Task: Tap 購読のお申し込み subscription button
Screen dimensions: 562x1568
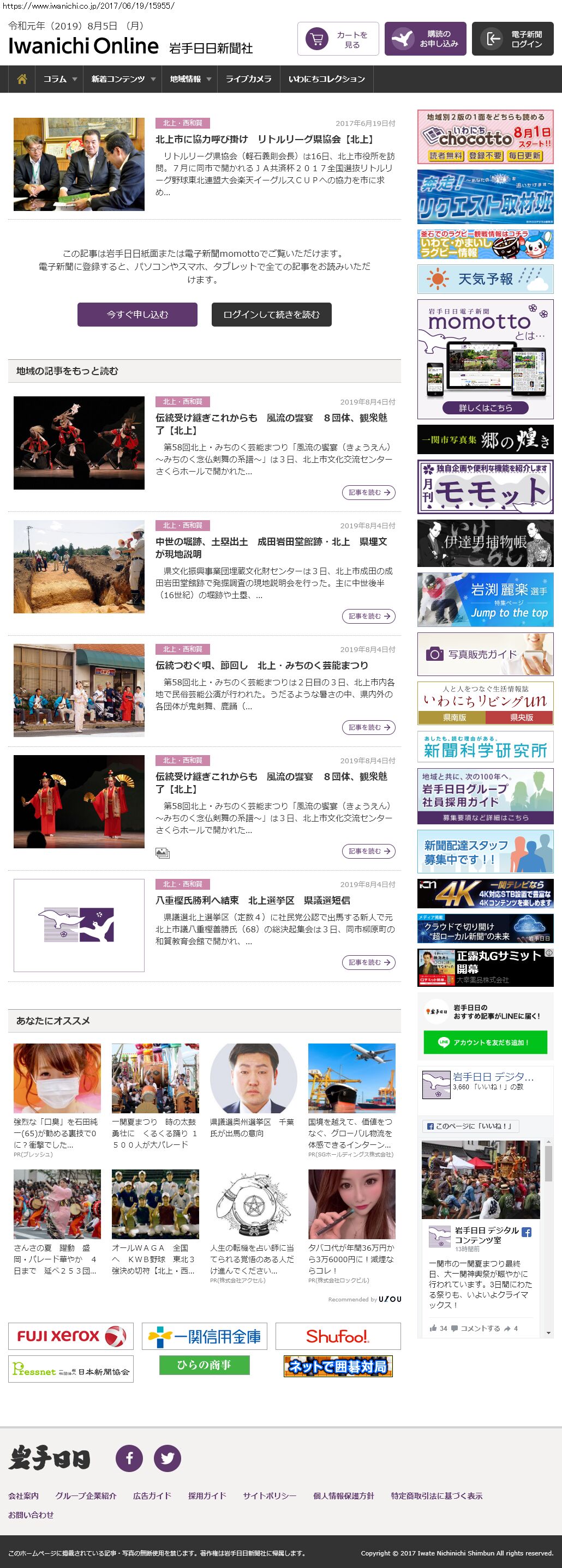Action: coord(425,39)
